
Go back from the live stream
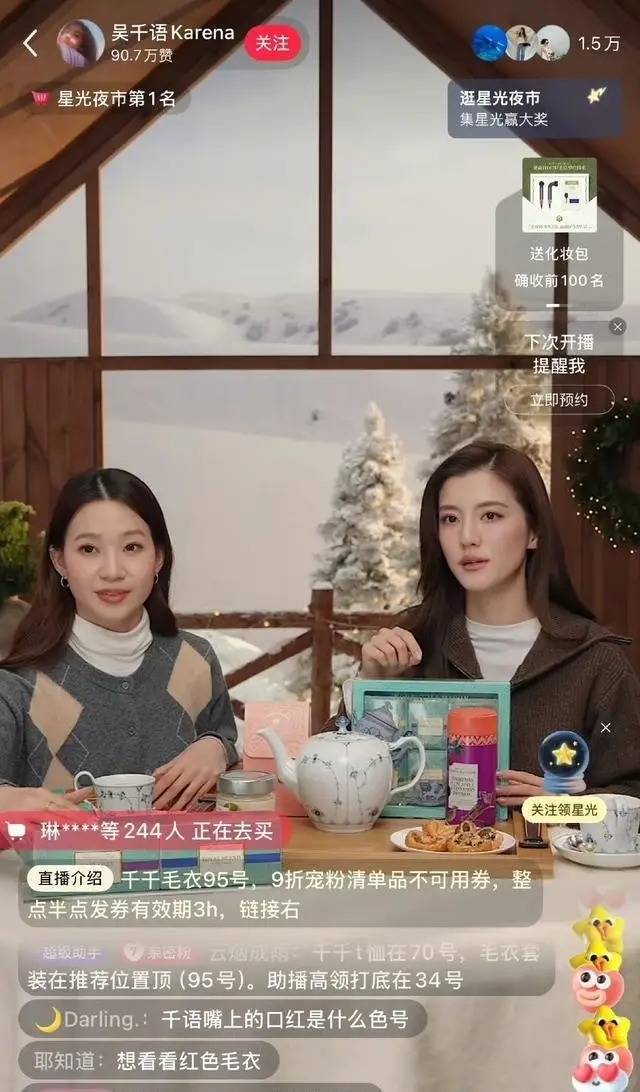point(30,43)
